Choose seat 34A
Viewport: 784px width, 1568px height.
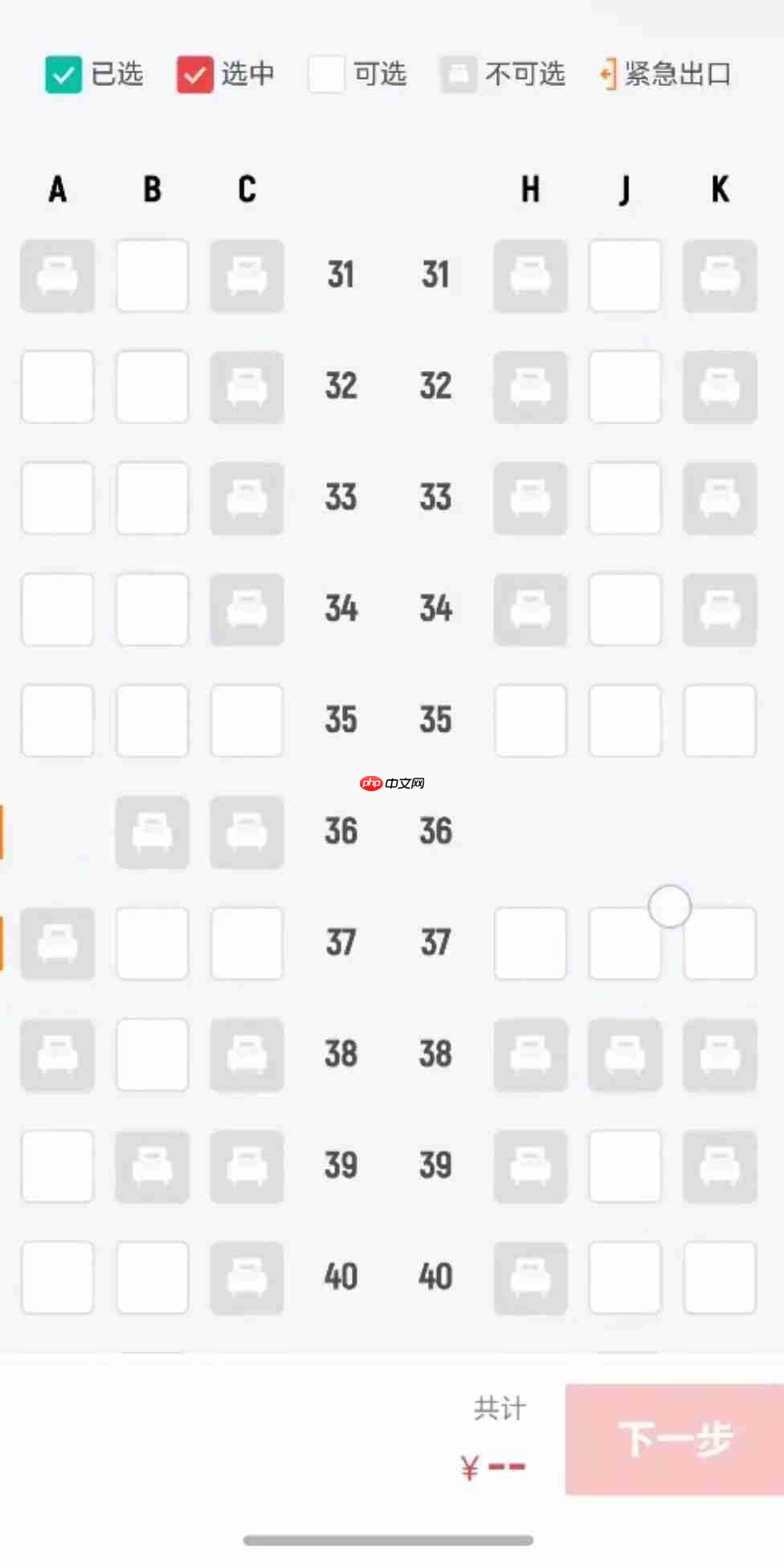tap(57, 609)
